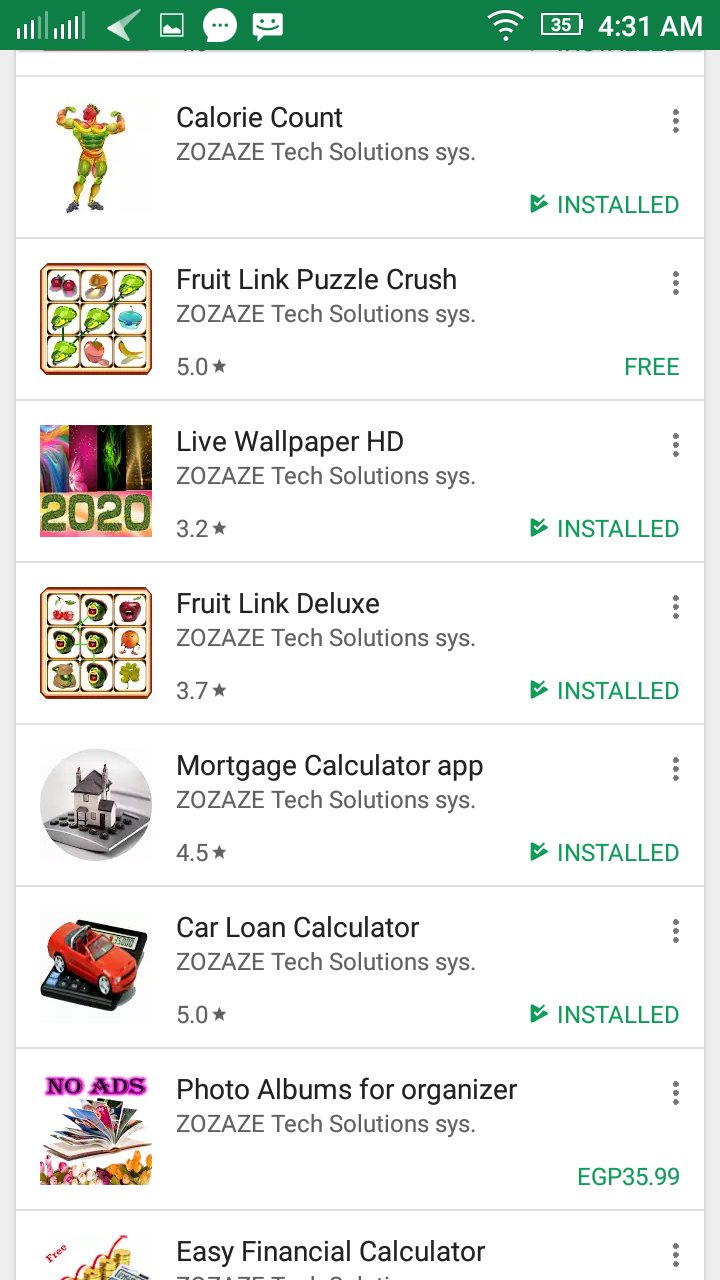Open overflow menu for Car Loan Calculator
720x1280 pixels.
coord(676,931)
